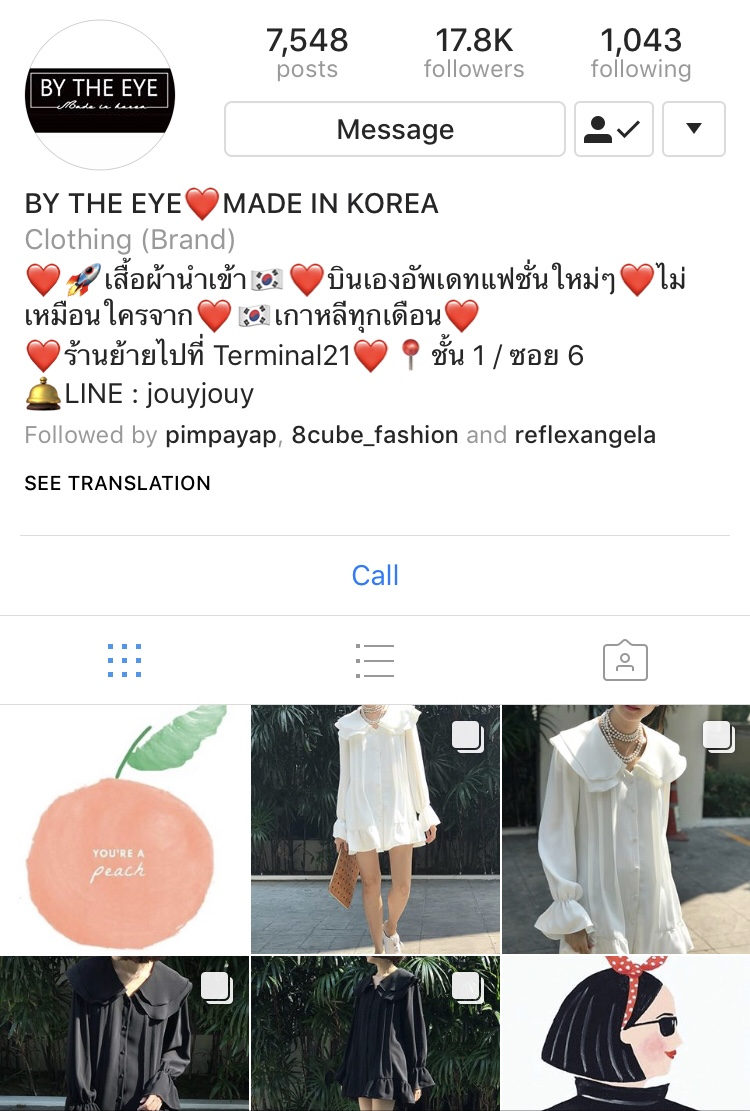The image size is (750, 1111).
Task: Open the full-length black ruffle dress post
Action: coord(375,1033)
